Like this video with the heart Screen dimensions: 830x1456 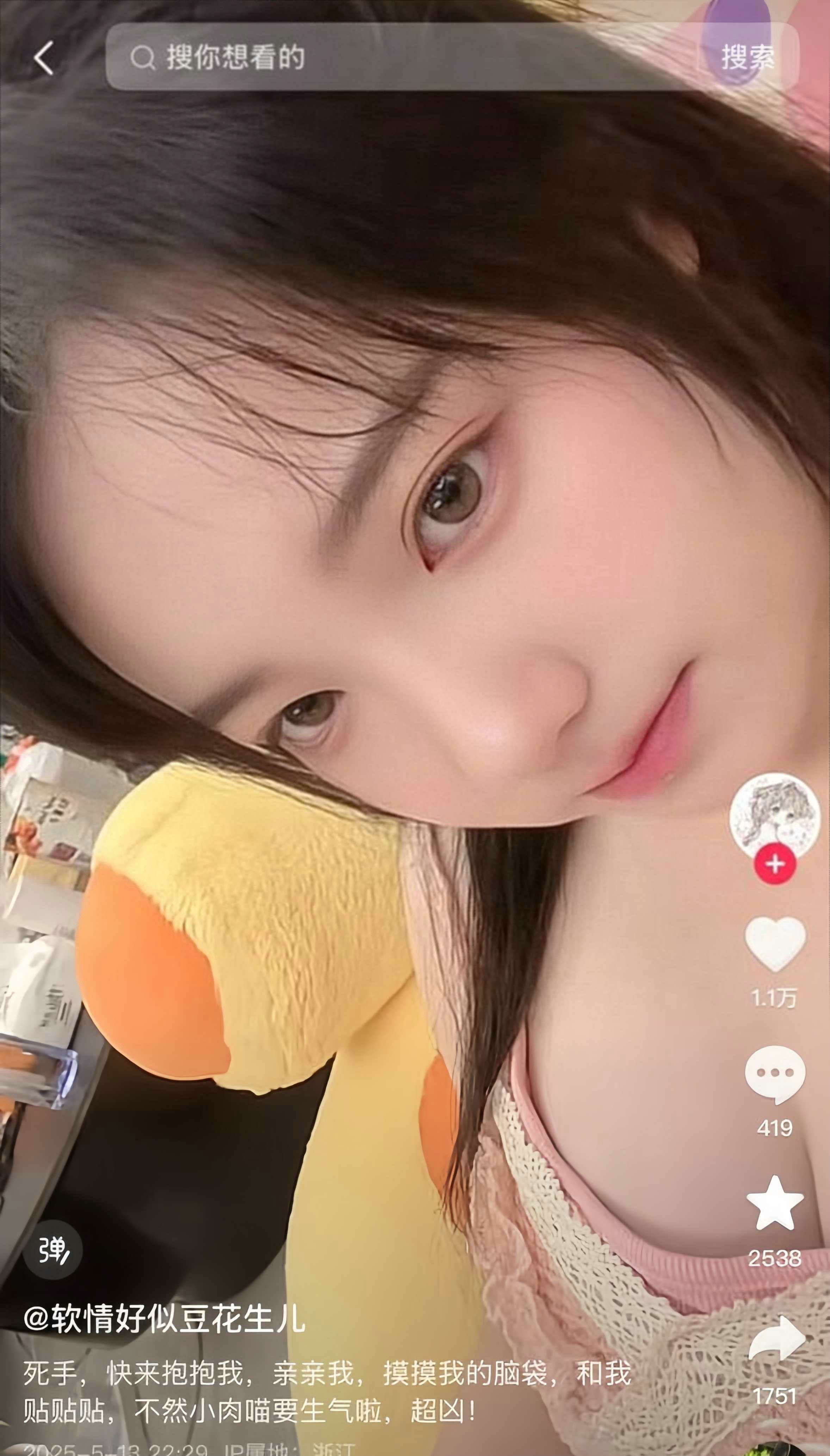775,944
